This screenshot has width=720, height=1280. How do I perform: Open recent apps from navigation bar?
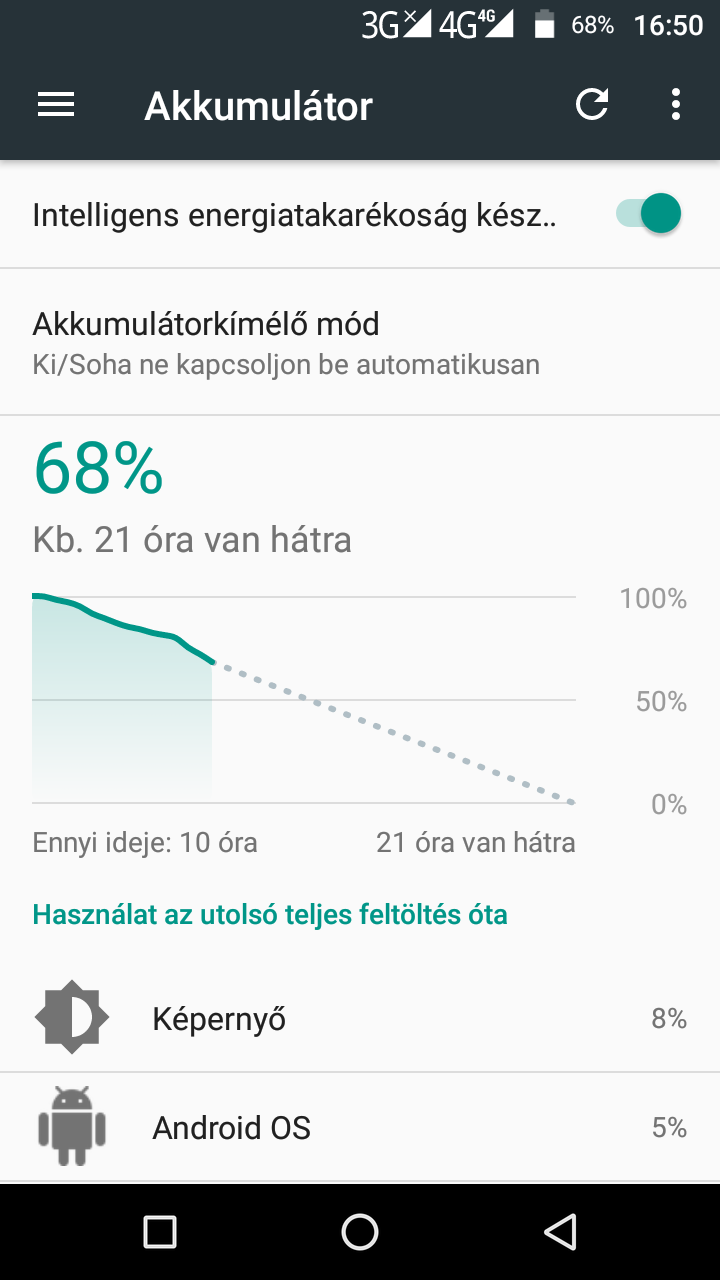160,1232
